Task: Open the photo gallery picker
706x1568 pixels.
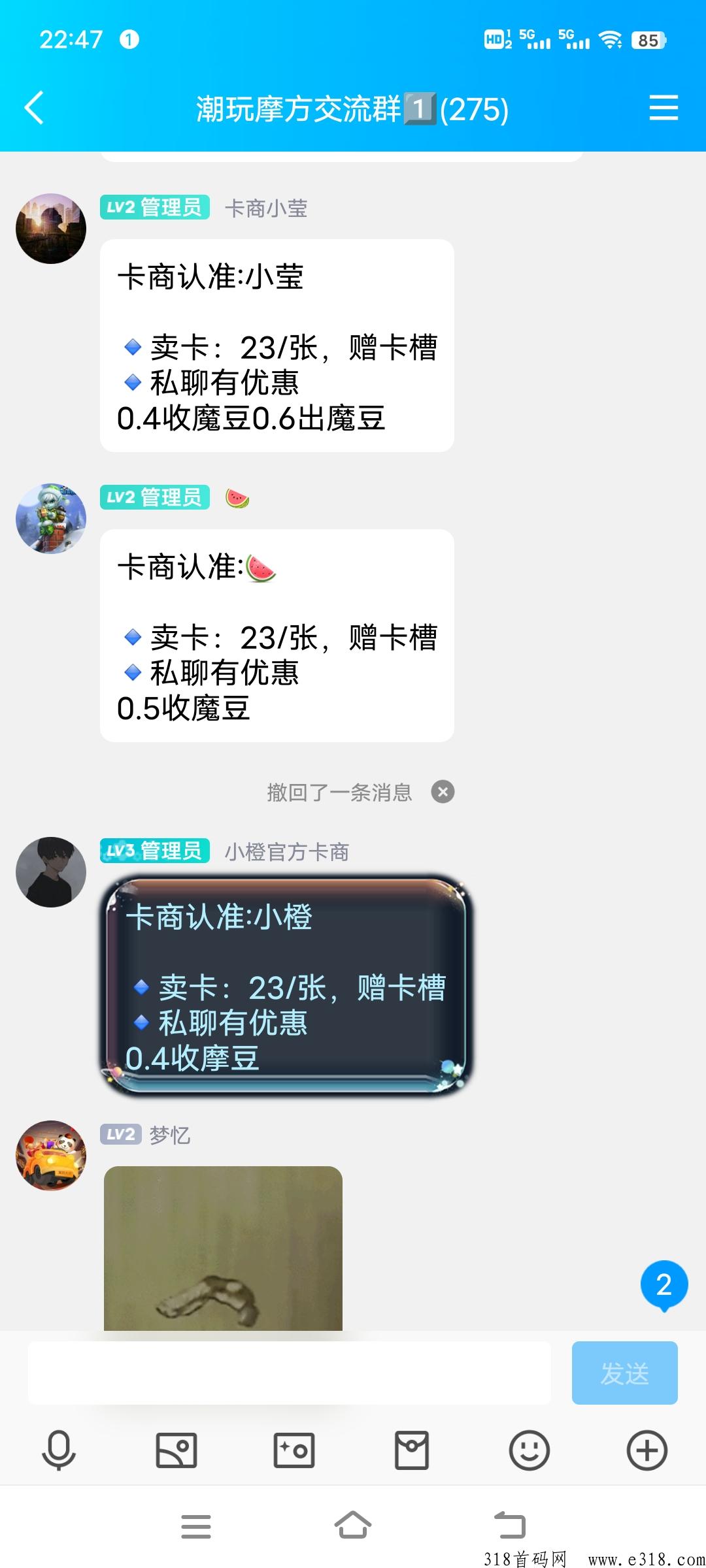Action: pos(176,1450)
